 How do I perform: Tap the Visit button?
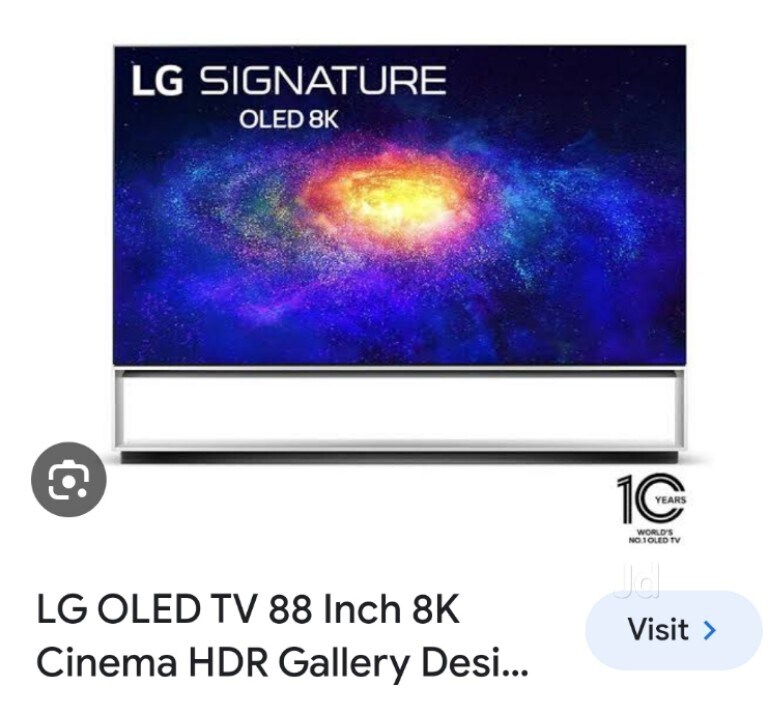[673, 630]
